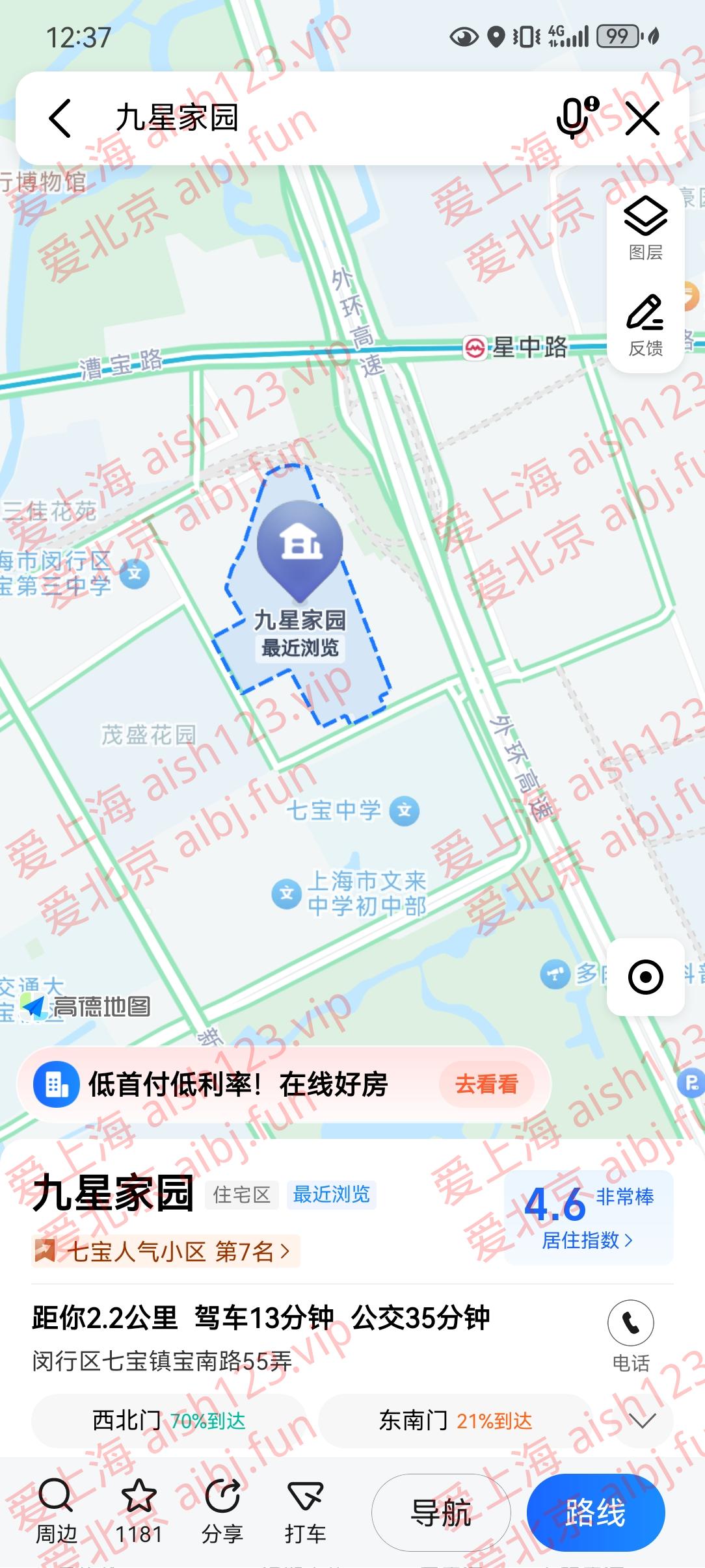Open the 七宝人气小区 第7名 ranking
Screen dimensions: 705x1568
click(x=166, y=1251)
